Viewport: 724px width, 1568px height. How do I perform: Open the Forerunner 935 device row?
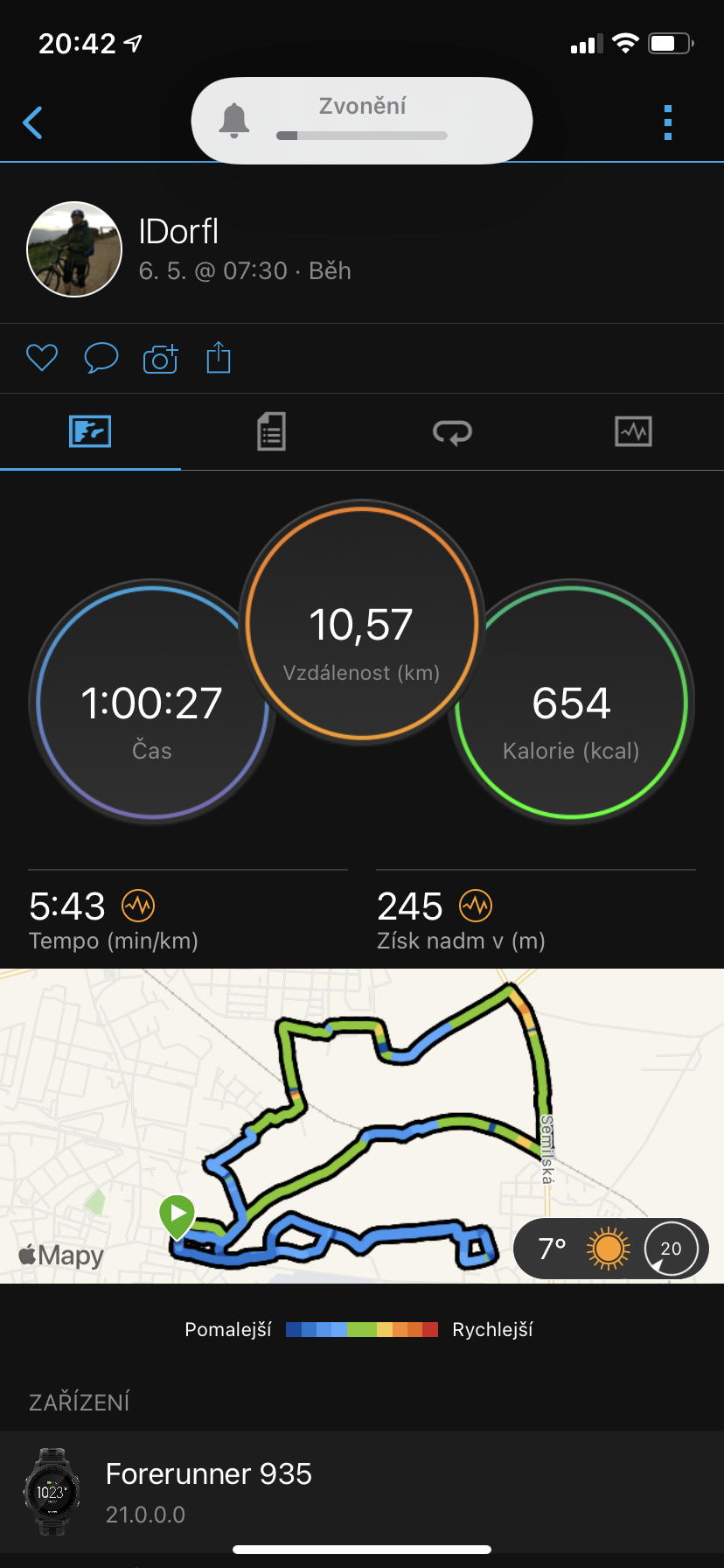[x=362, y=1492]
